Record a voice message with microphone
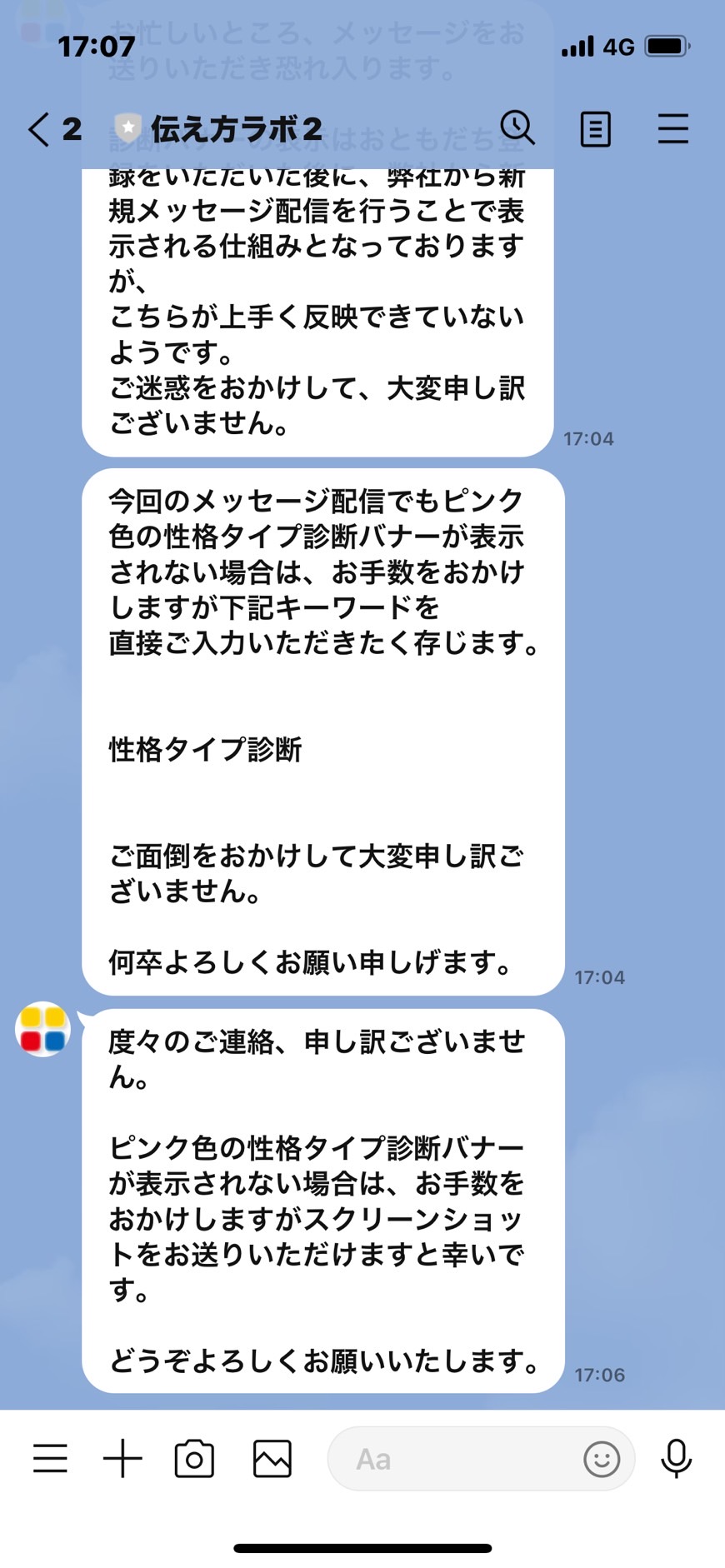725x1568 pixels. [677, 1458]
